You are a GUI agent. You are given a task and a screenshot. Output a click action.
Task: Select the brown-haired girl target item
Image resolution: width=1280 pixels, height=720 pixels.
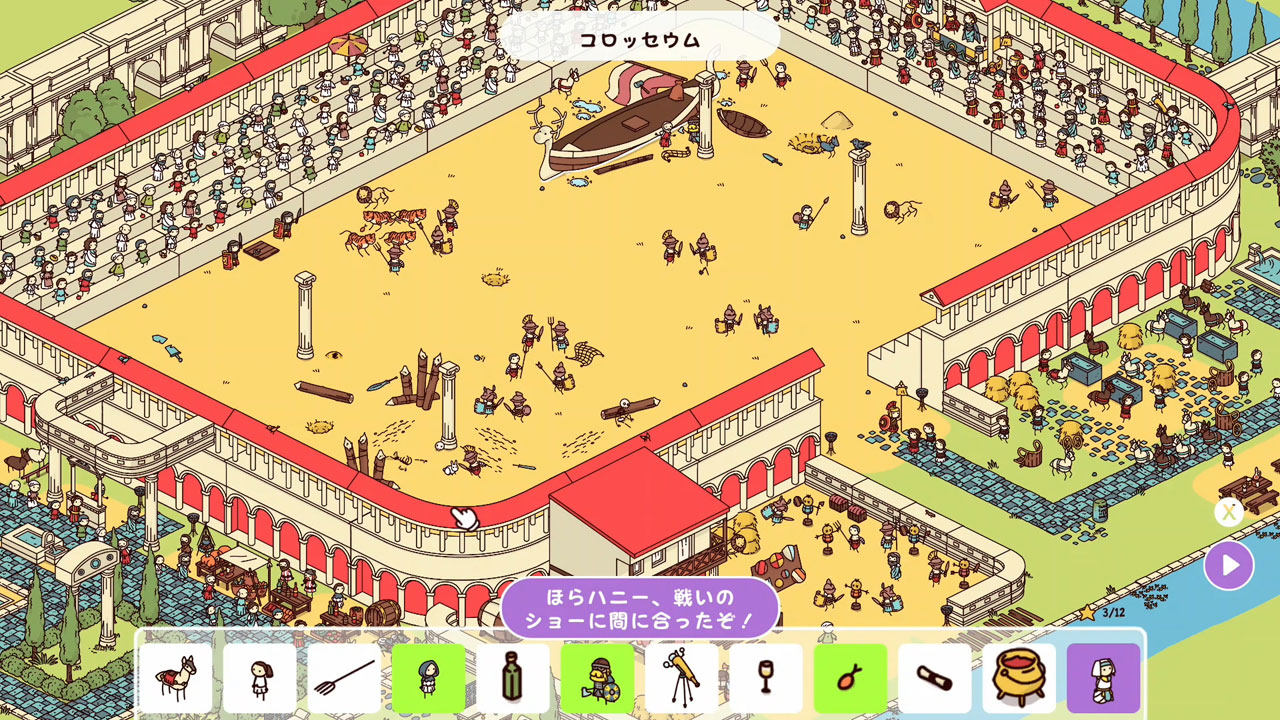coord(260,678)
